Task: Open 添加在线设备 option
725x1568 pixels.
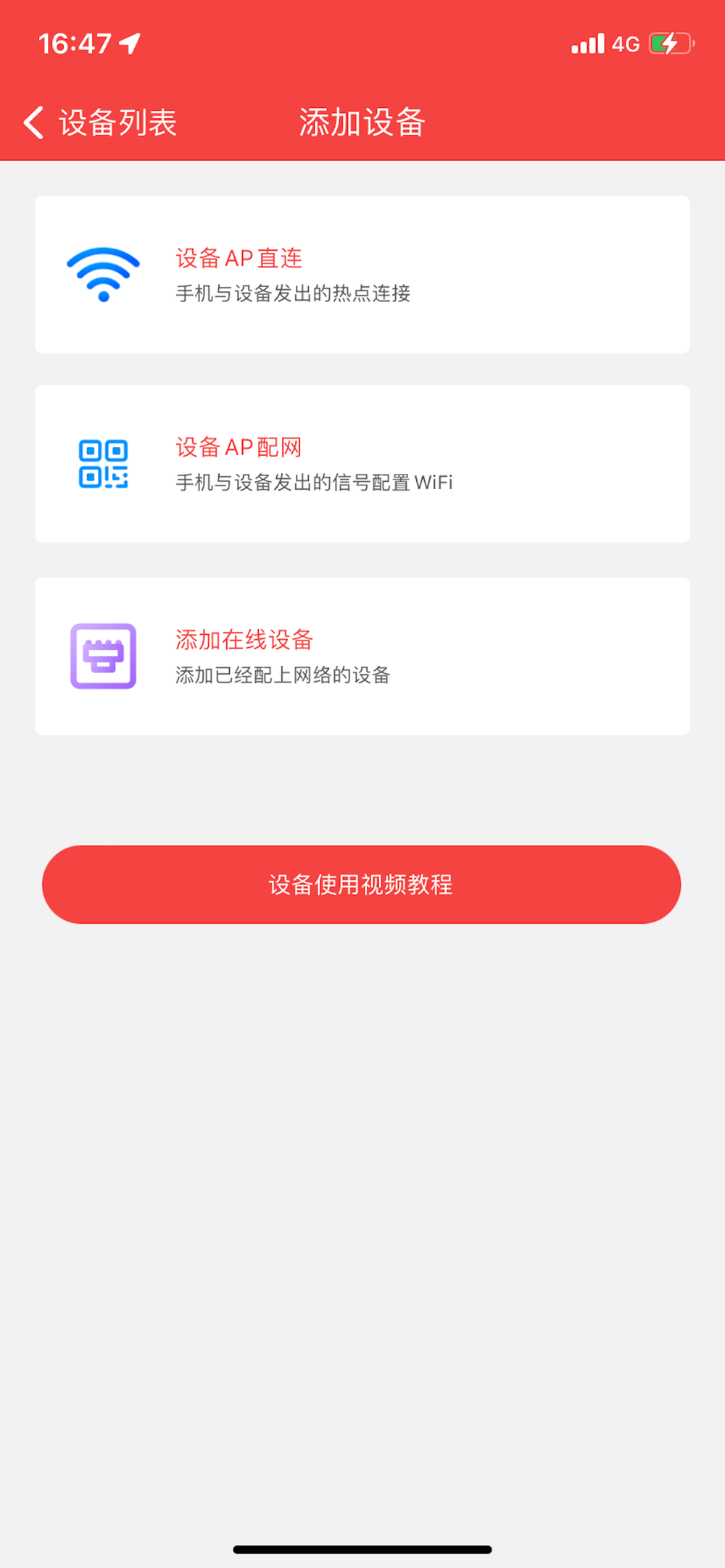Action: tap(362, 656)
